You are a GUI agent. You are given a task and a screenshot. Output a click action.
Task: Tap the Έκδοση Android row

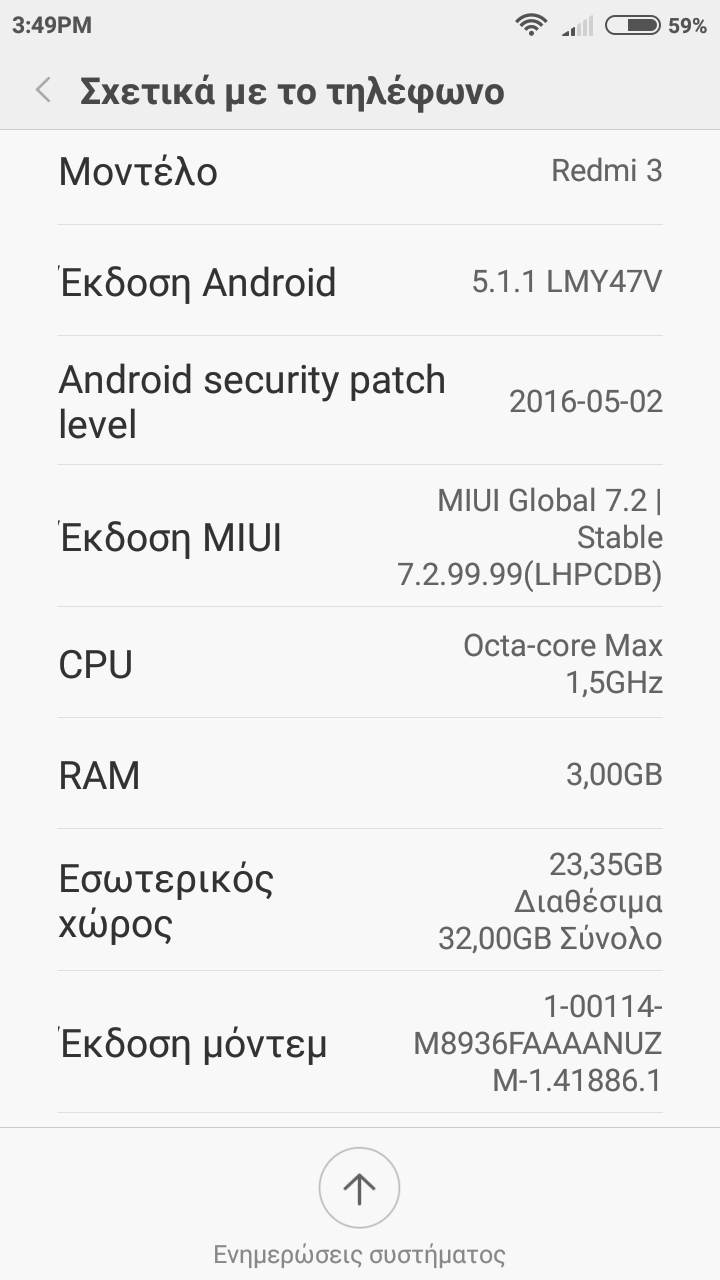click(x=360, y=282)
